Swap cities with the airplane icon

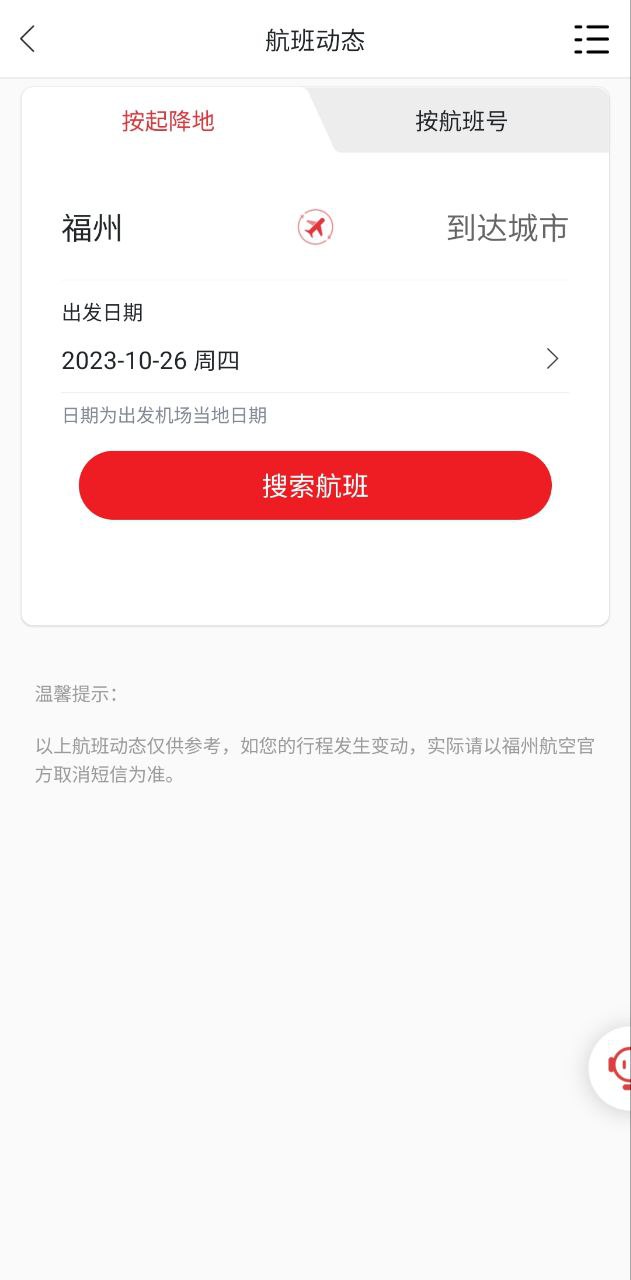click(315, 228)
